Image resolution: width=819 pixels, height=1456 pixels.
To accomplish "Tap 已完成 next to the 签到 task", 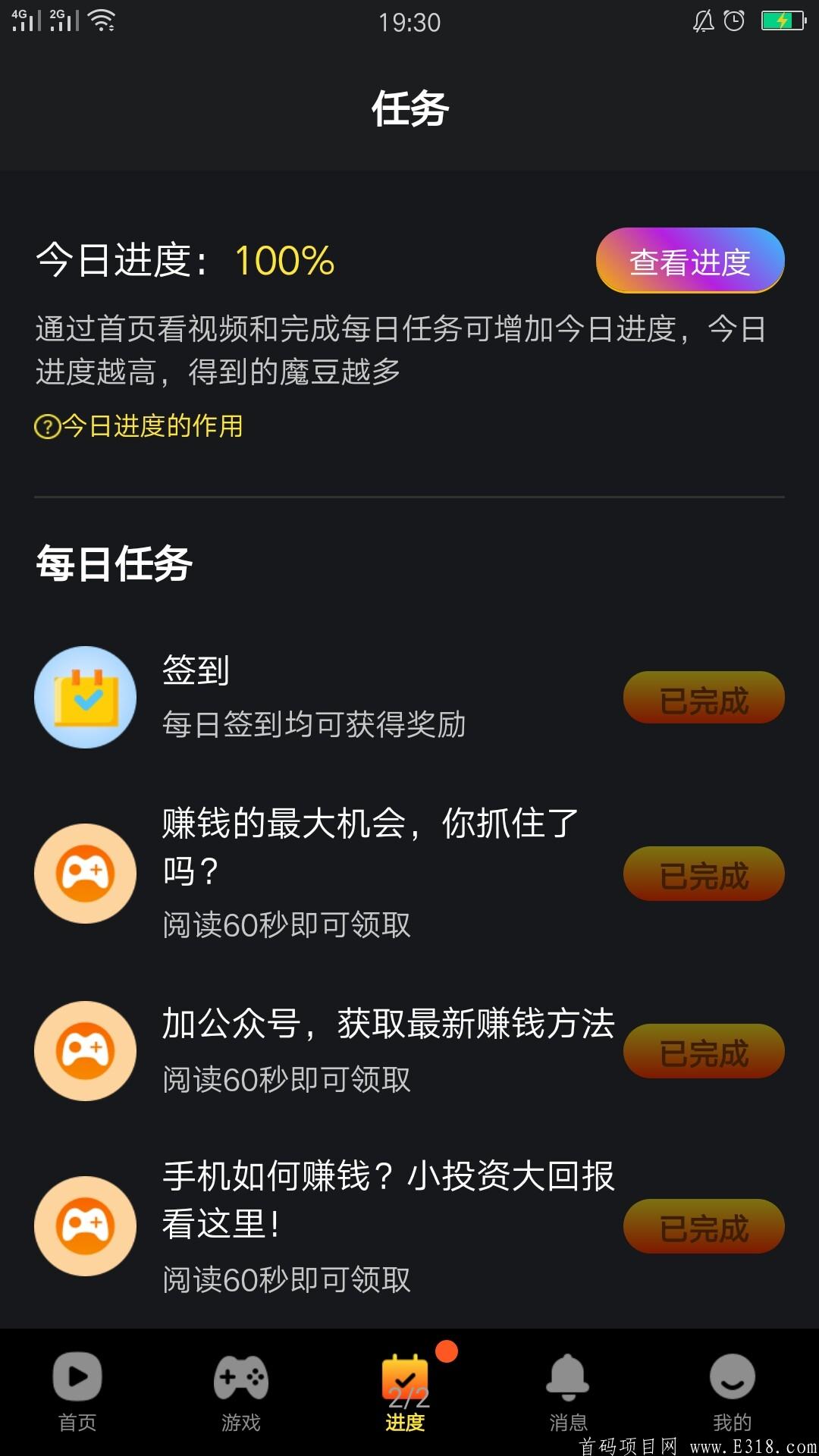I will point(704,697).
